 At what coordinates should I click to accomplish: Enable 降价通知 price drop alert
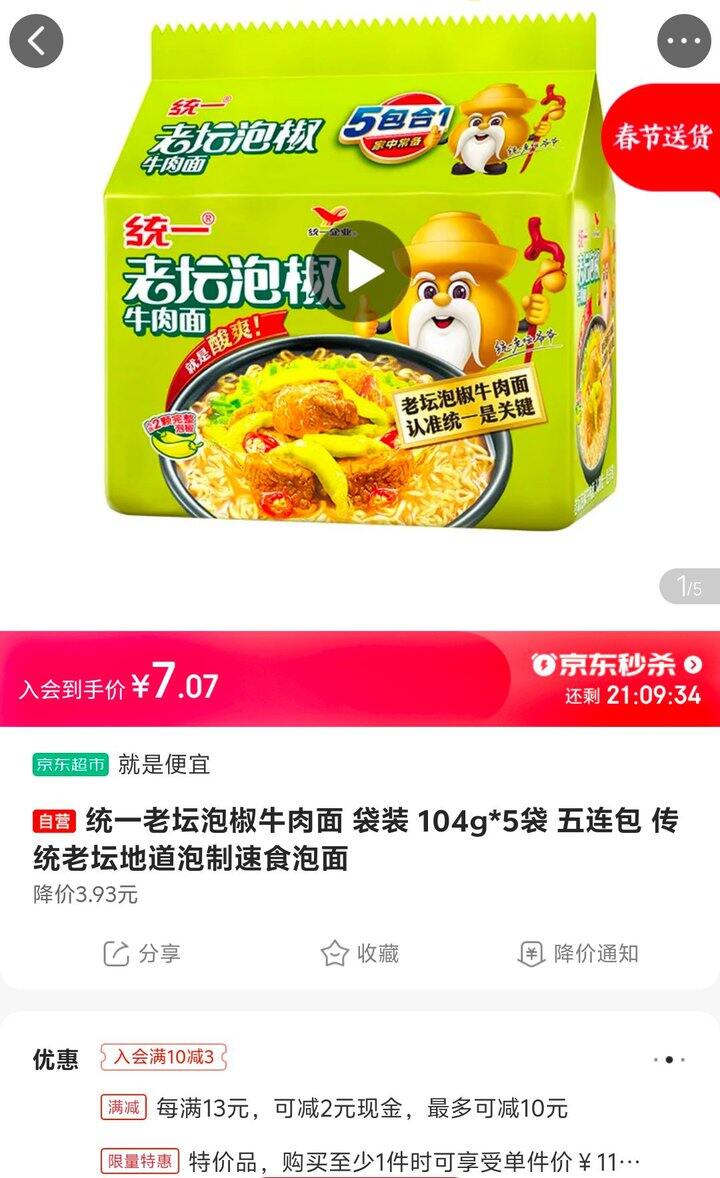[x=578, y=953]
